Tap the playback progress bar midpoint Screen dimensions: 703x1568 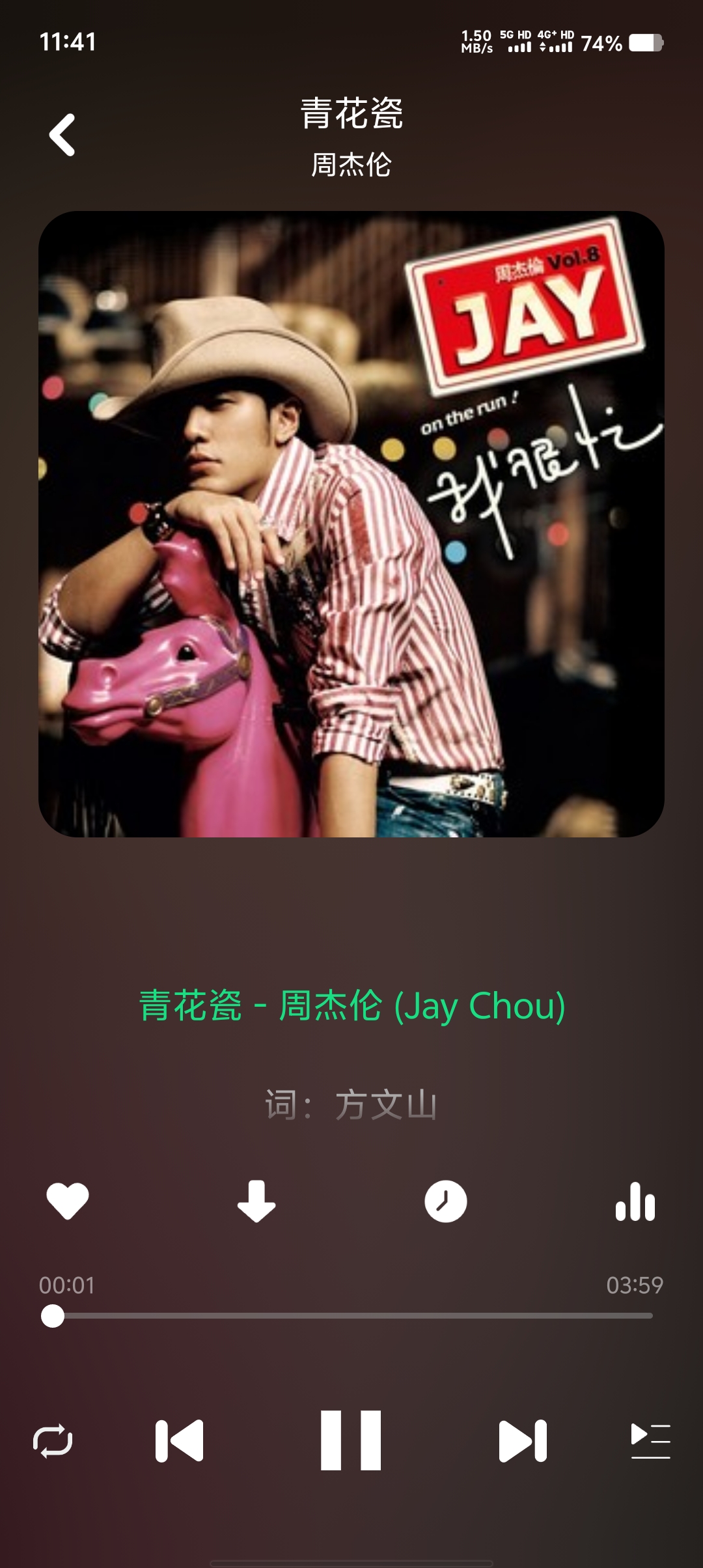coord(351,1315)
